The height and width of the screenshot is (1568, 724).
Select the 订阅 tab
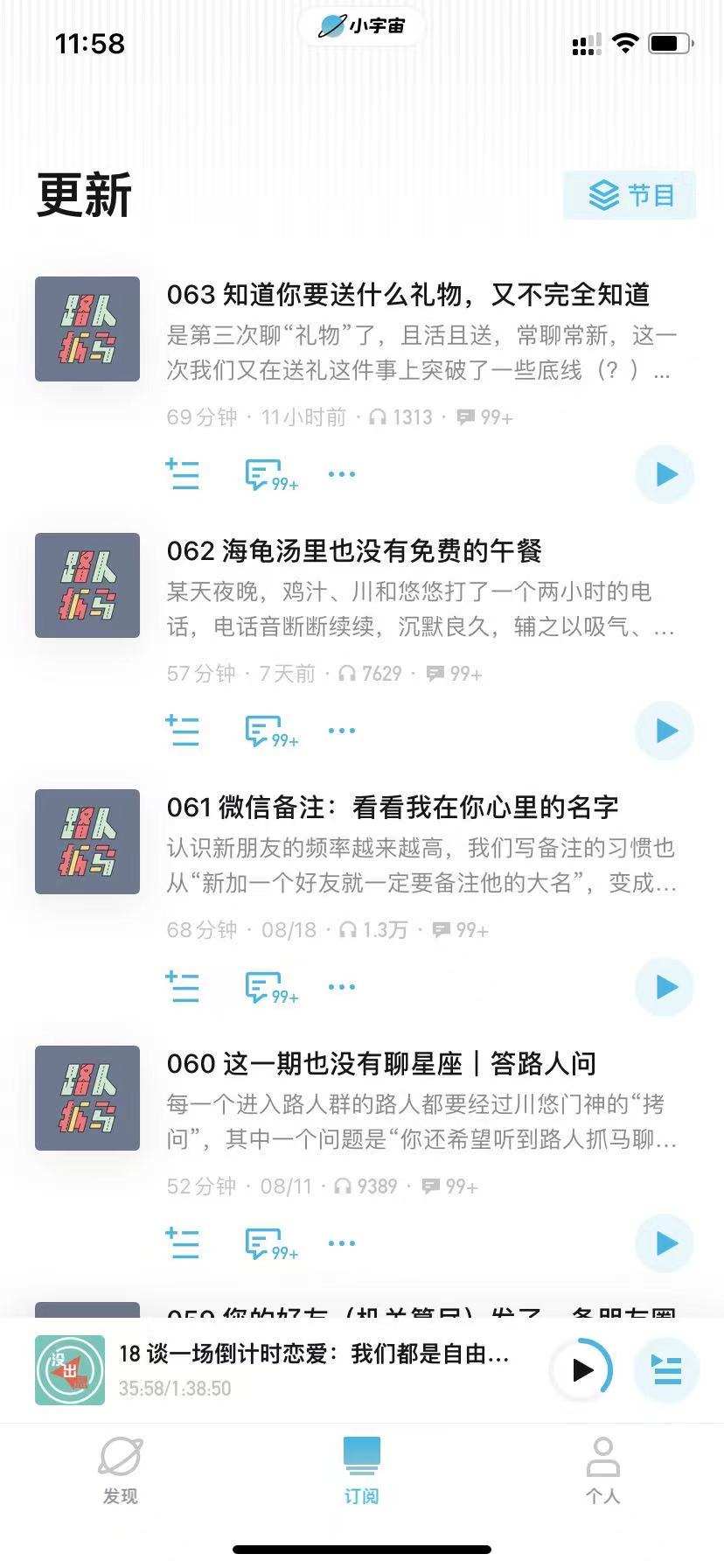pyautogui.click(x=361, y=1470)
